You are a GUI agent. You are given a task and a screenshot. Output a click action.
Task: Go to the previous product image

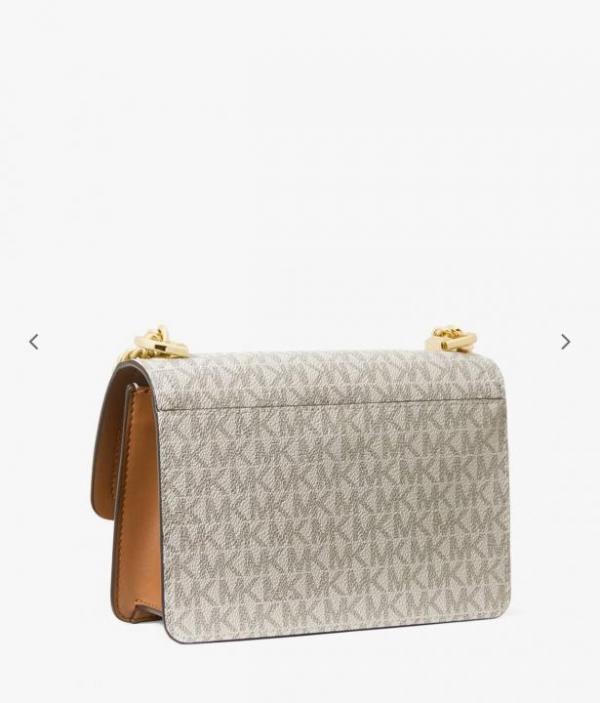(x=33, y=342)
